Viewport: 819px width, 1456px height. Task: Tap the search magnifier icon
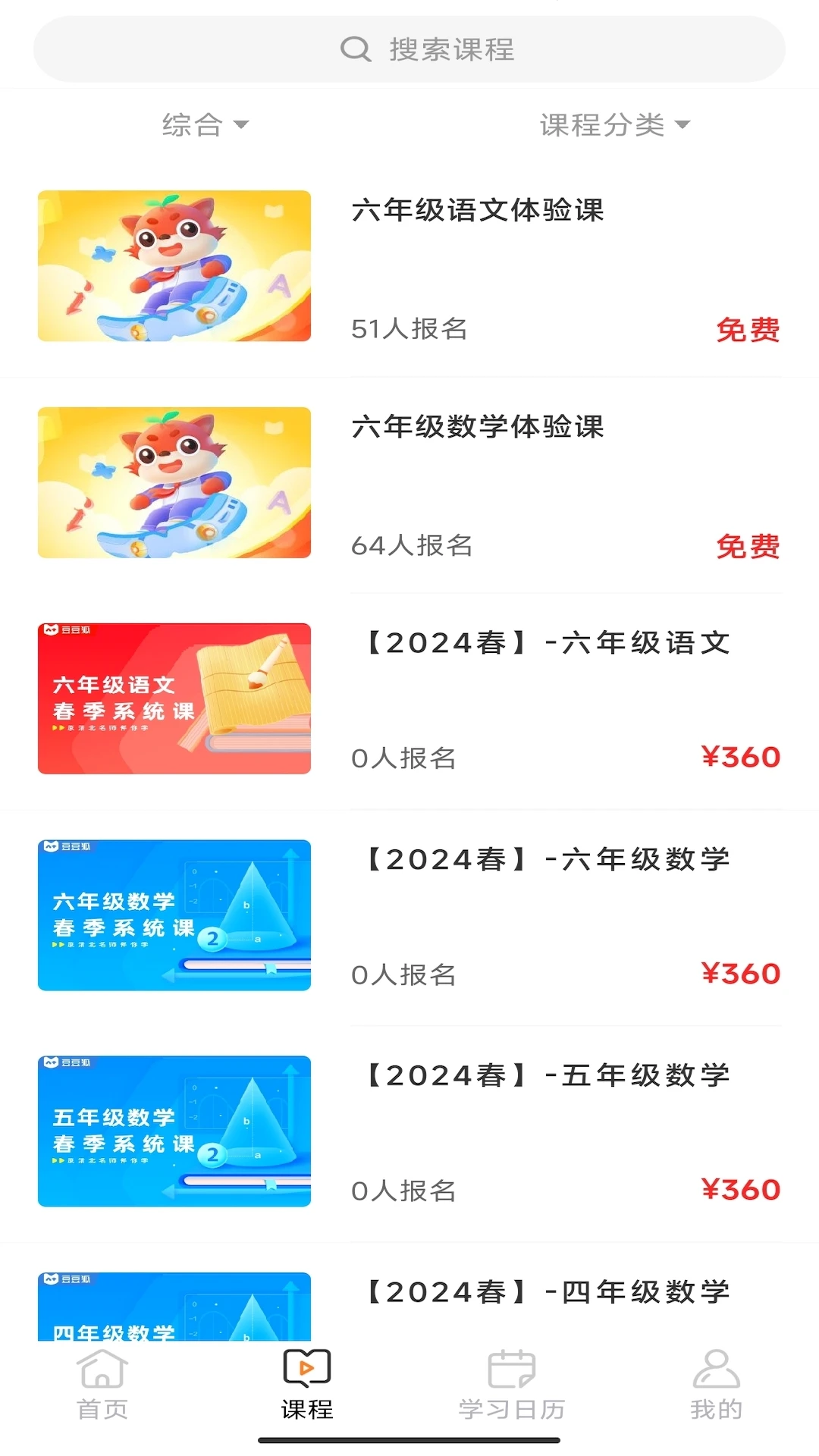click(x=355, y=50)
